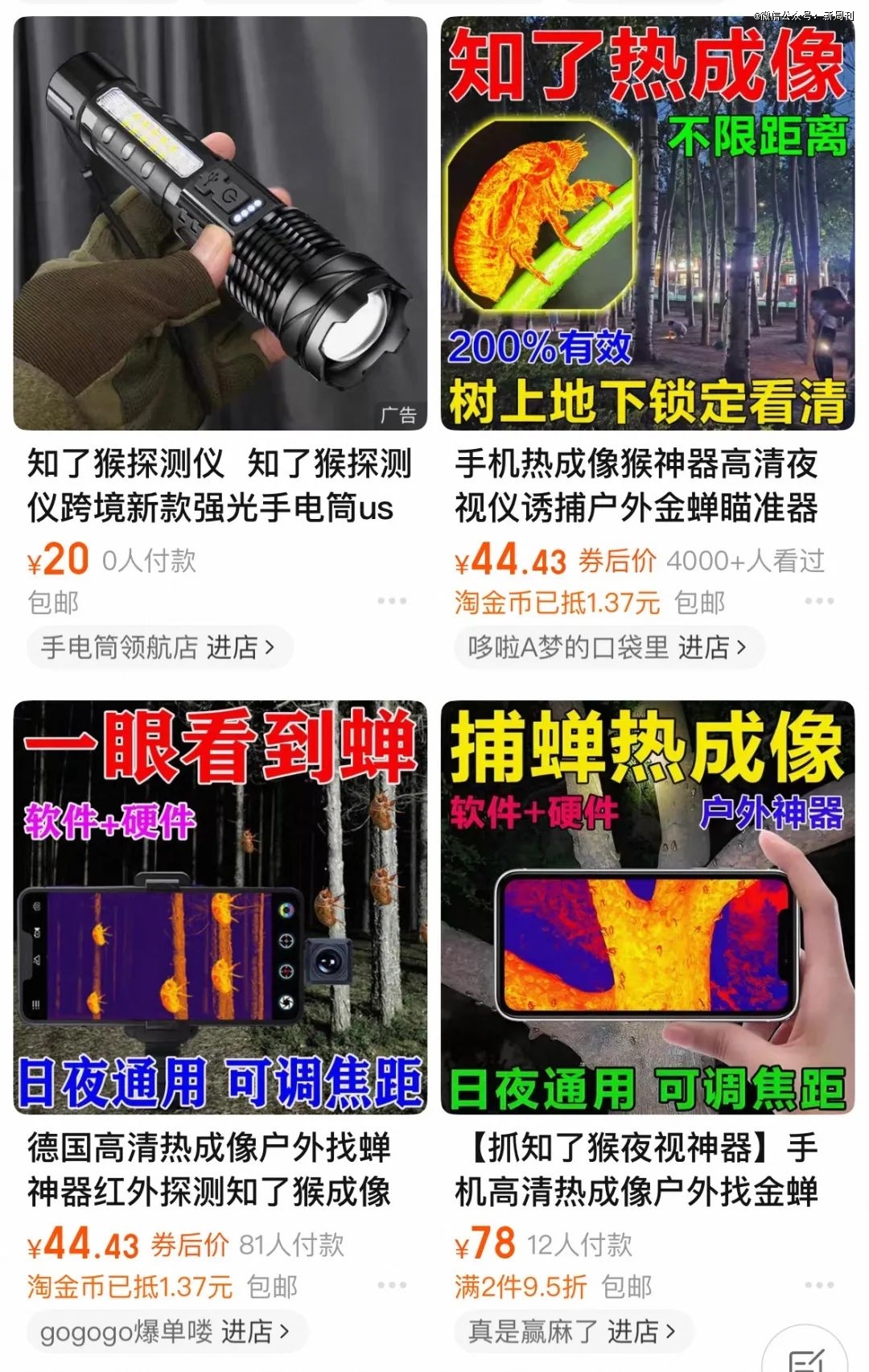This screenshot has height=1372, width=869.
Task: Show more options for the ¥78 listing
Action: pyautogui.click(x=819, y=1285)
